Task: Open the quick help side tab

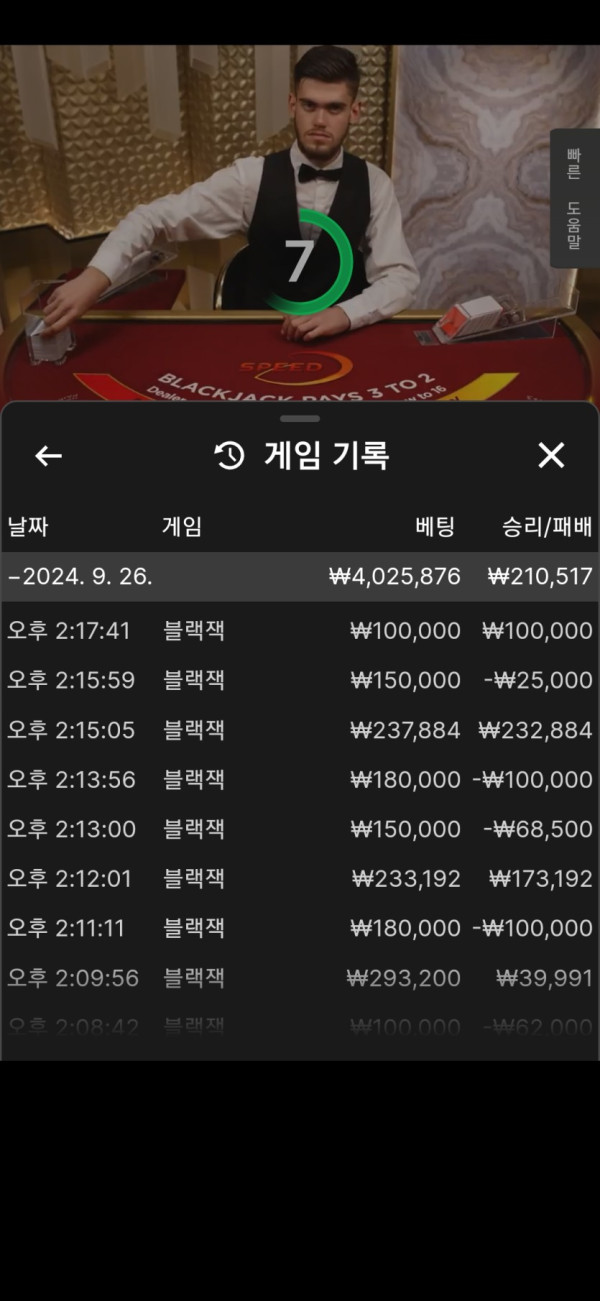Action: pyautogui.click(x=574, y=198)
